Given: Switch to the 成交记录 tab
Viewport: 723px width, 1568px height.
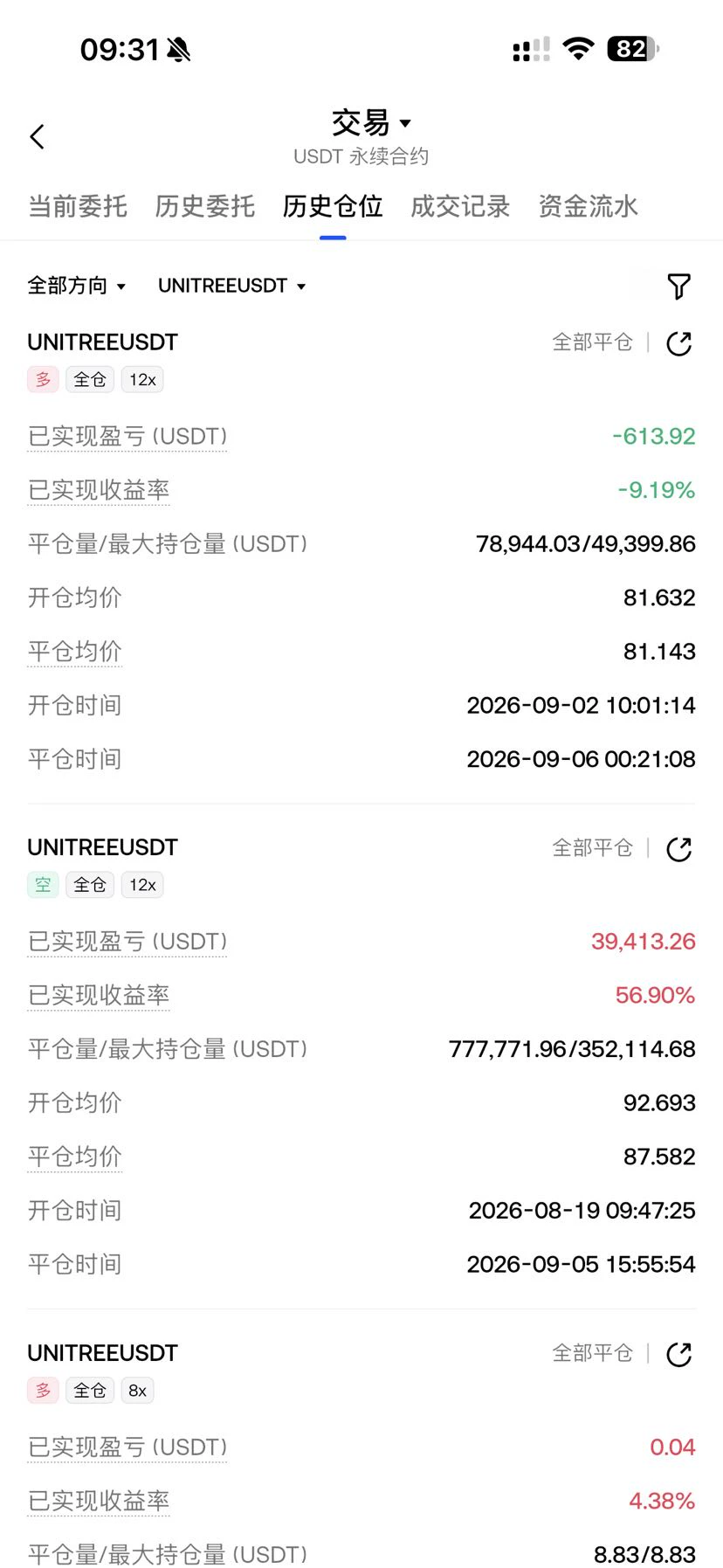Looking at the screenshot, I should [x=460, y=206].
